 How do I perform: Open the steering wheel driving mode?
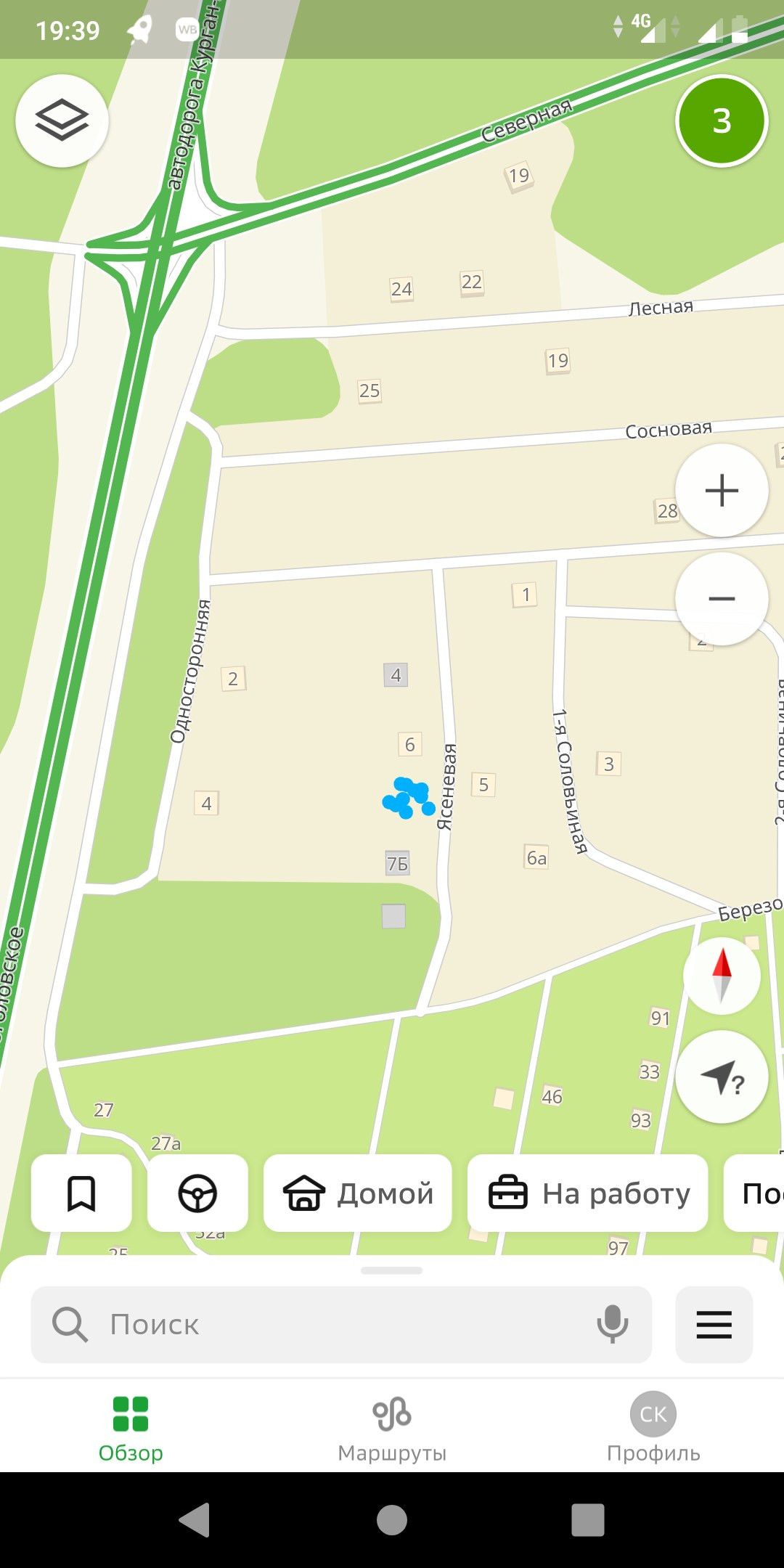[x=197, y=1193]
